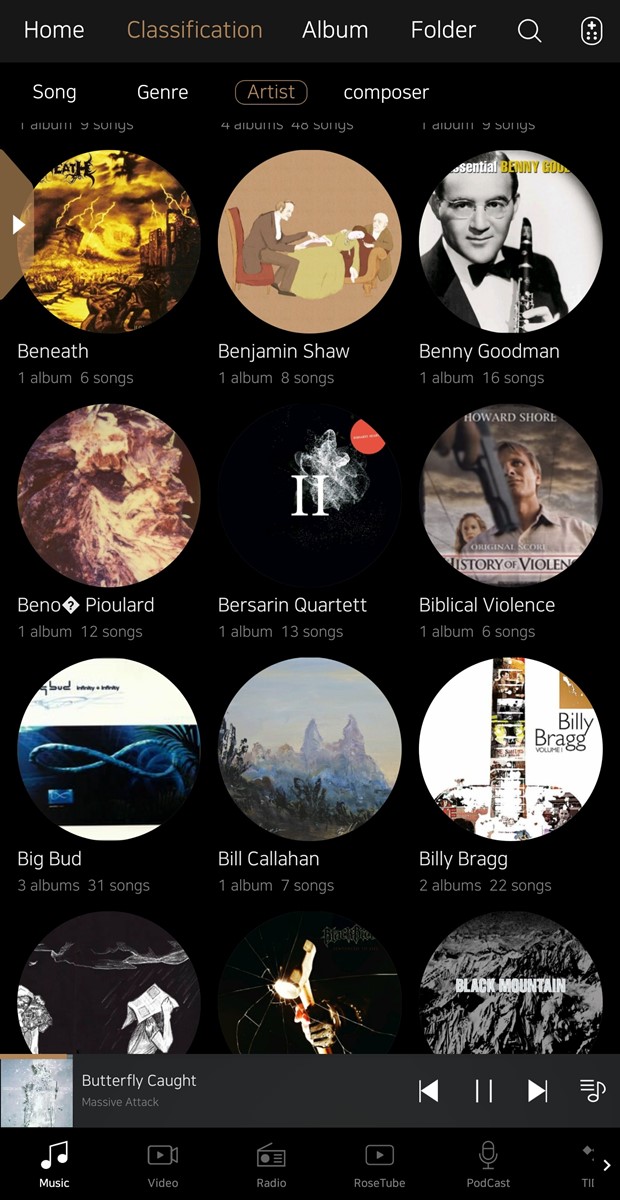Select the Genre classification
Screen dimensions: 620x1200
click(x=162, y=92)
